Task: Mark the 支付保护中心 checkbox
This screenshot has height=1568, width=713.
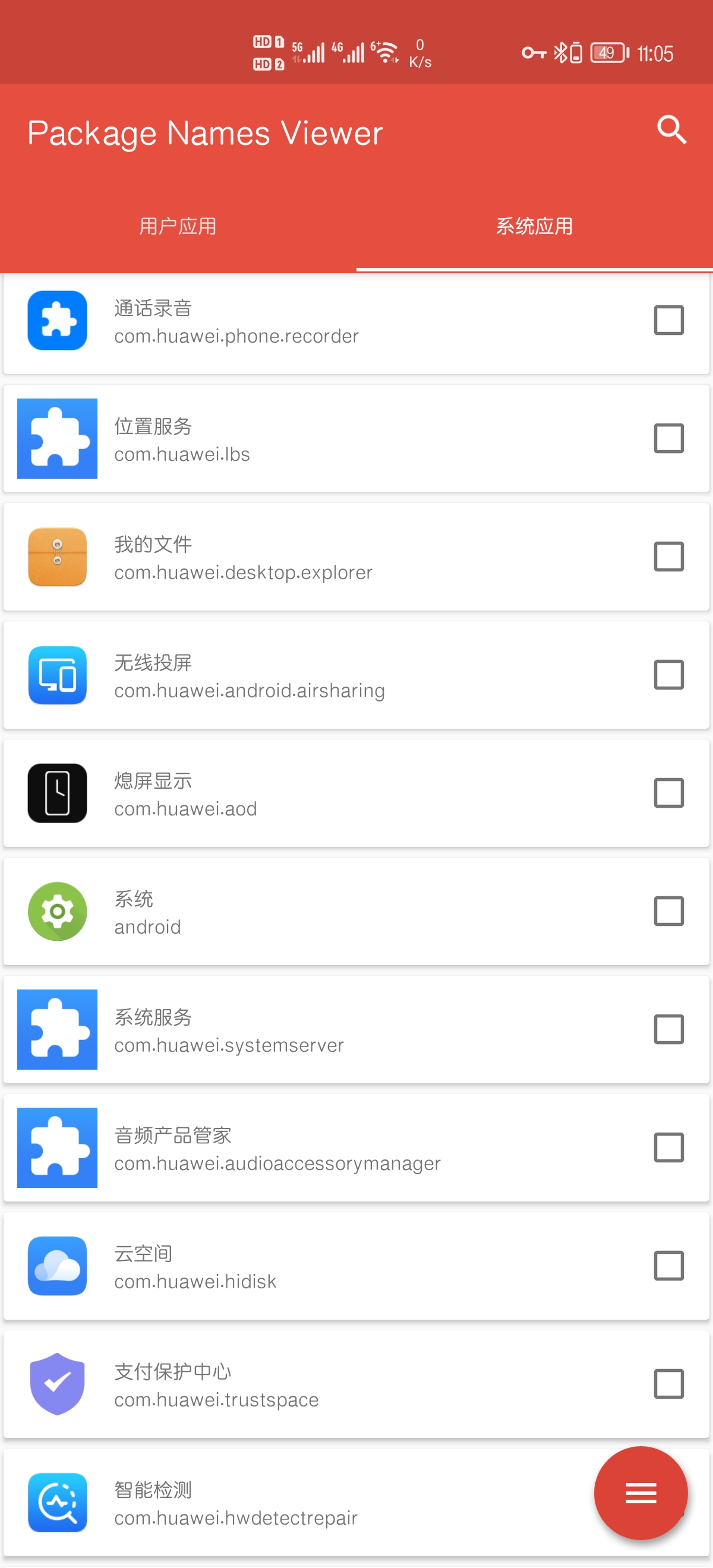Action: (x=668, y=1383)
